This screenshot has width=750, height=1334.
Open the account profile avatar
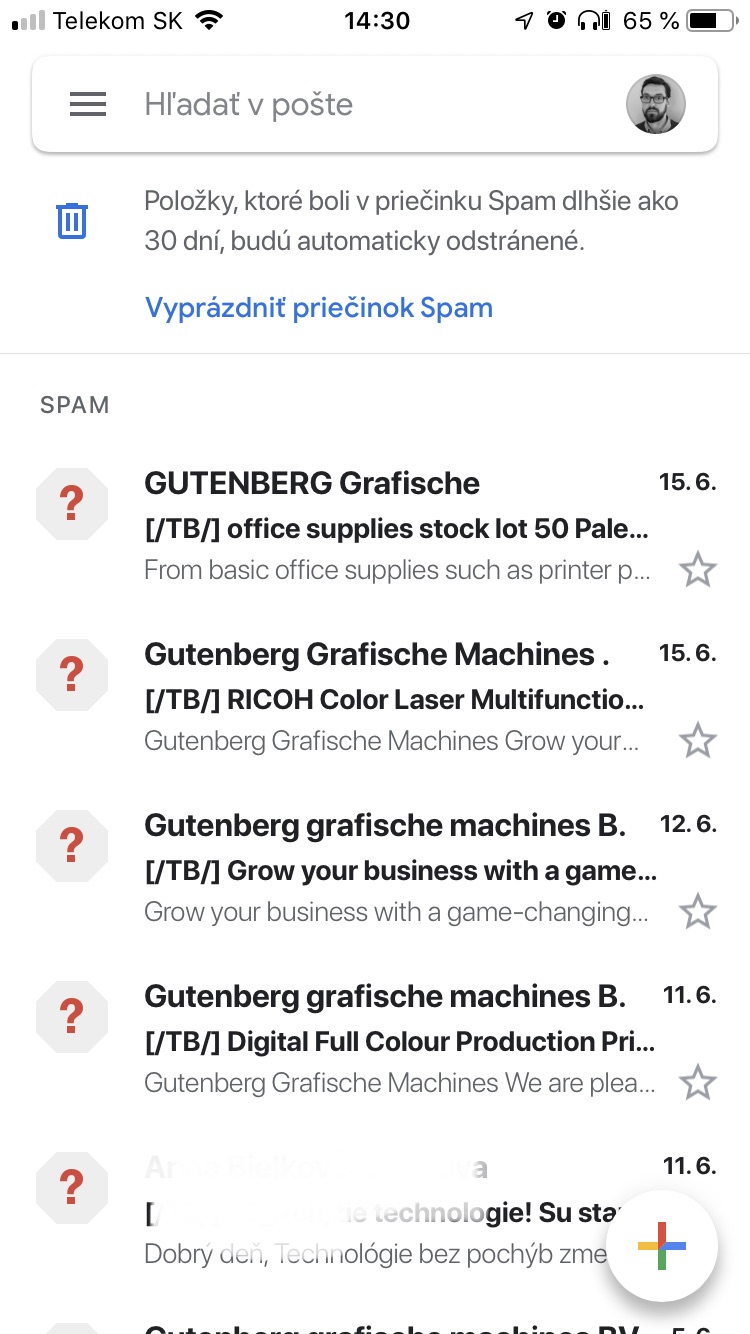[x=656, y=104]
